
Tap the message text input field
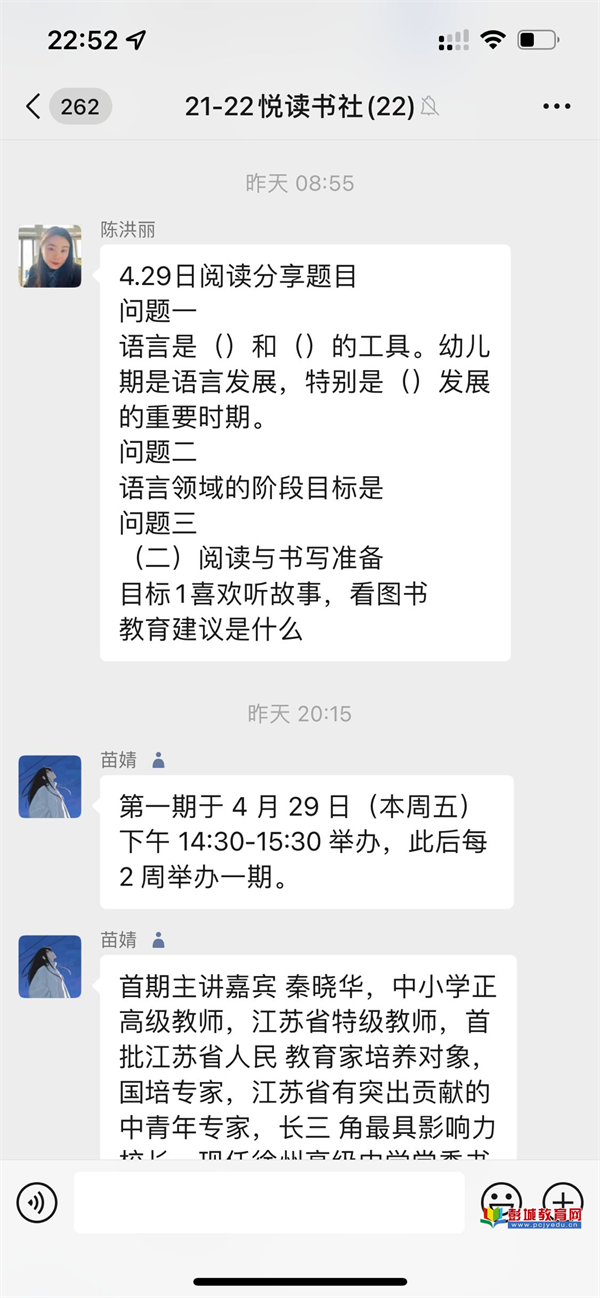tap(268, 1202)
